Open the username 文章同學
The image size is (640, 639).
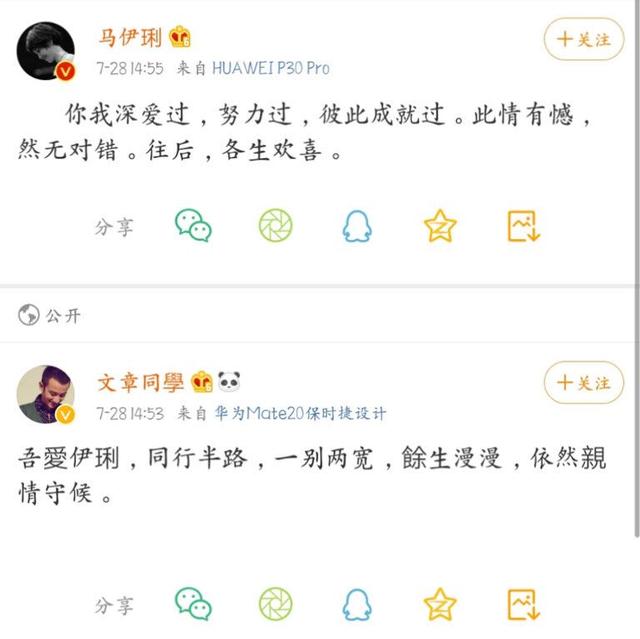140,382
